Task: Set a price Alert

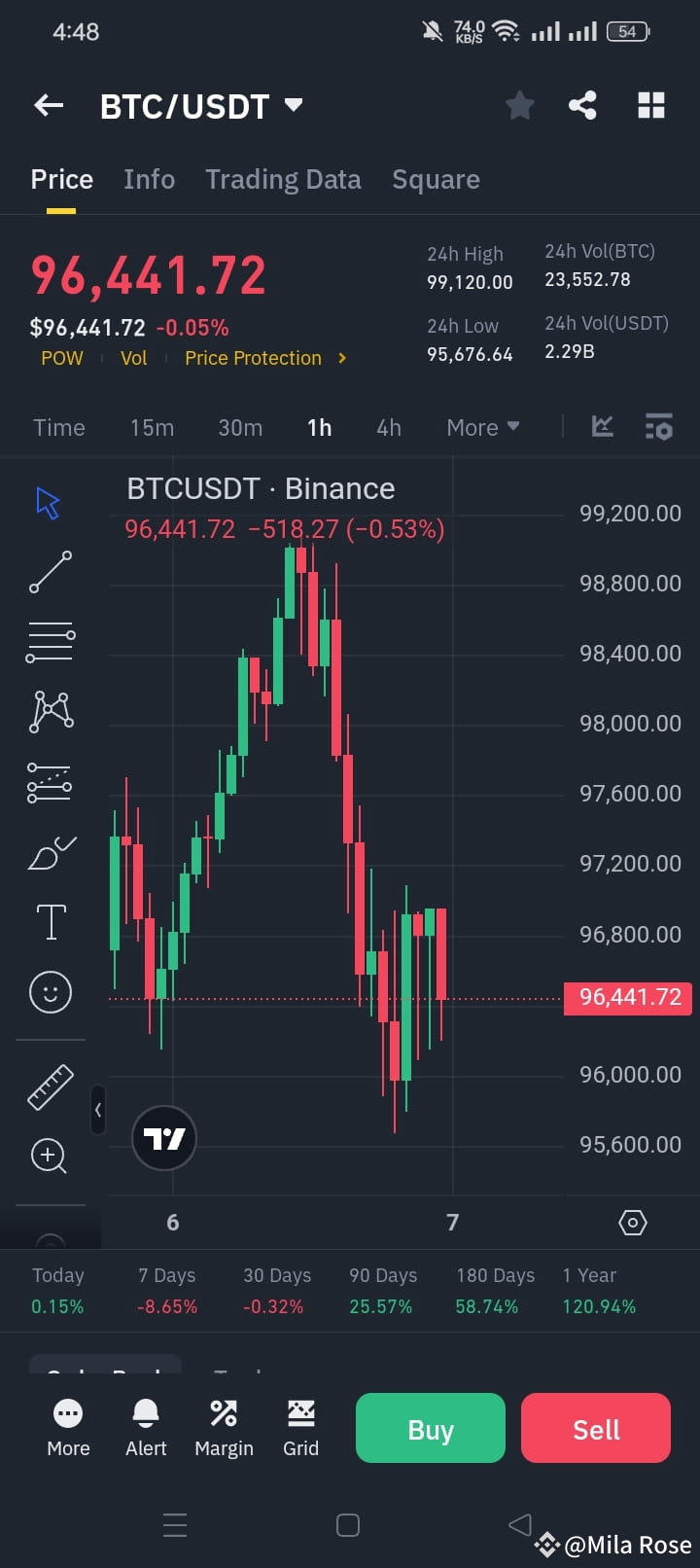Action: (x=145, y=1426)
